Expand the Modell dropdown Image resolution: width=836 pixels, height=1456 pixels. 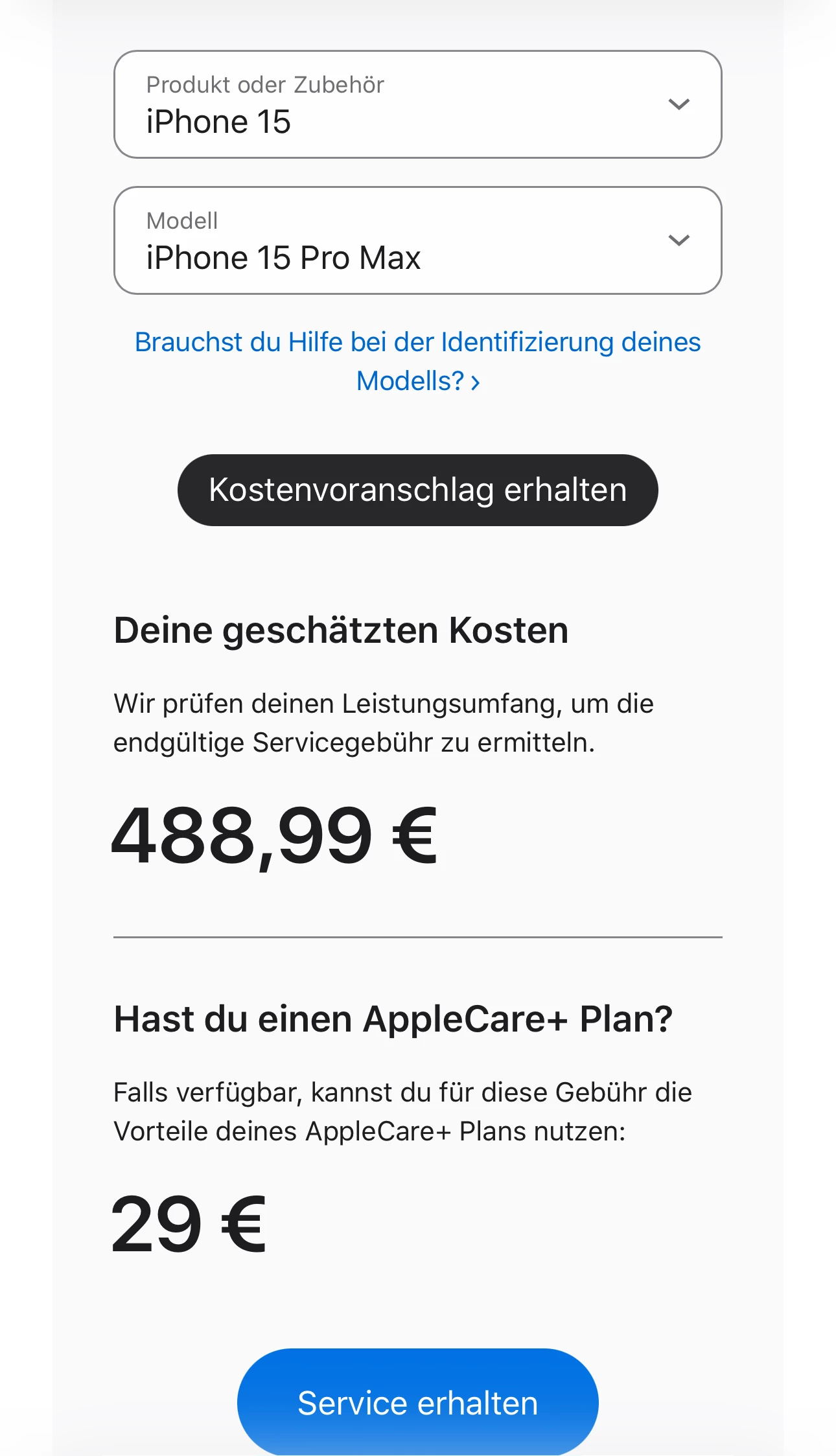(417, 240)
